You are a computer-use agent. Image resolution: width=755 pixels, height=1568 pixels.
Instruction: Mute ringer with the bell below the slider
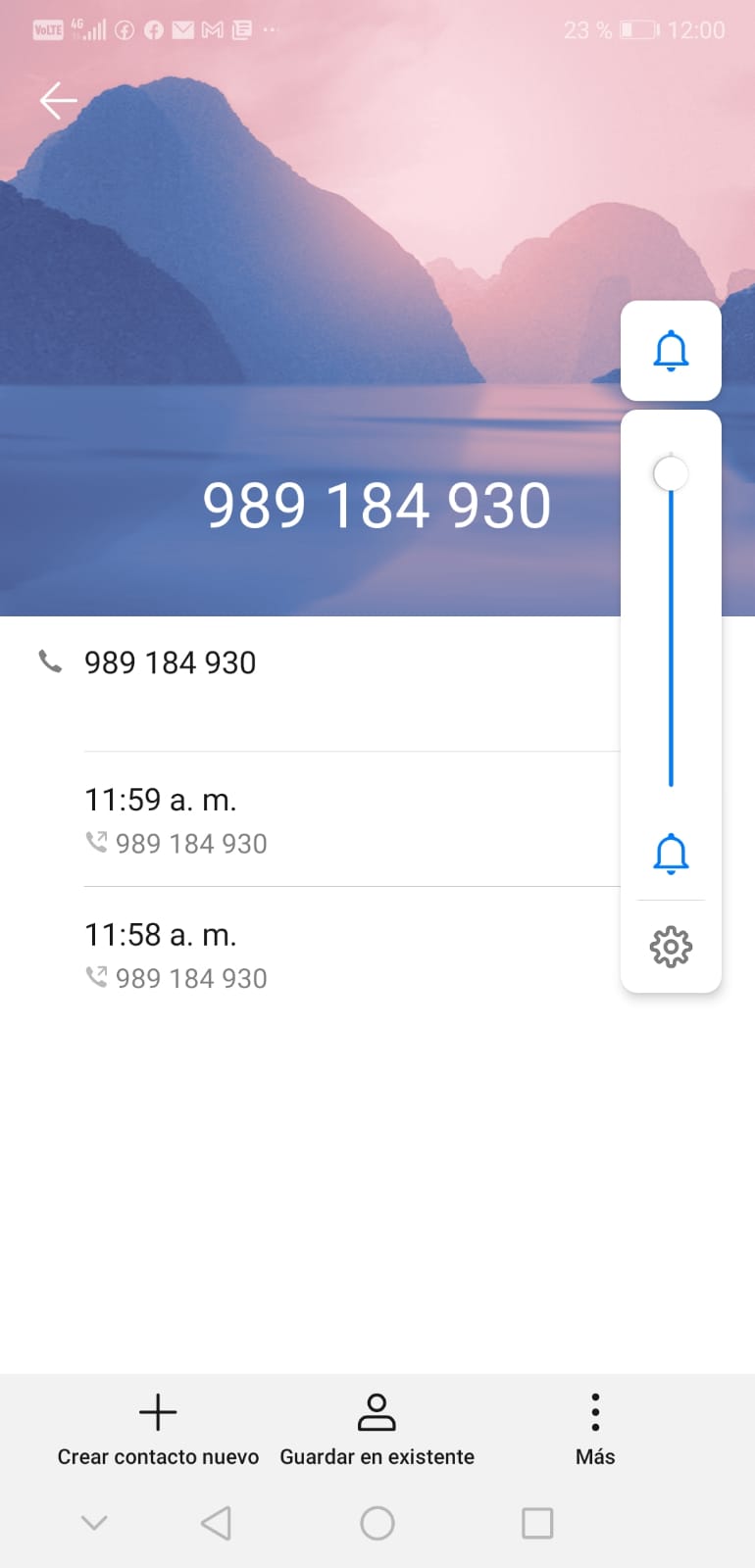pos(671,854)
